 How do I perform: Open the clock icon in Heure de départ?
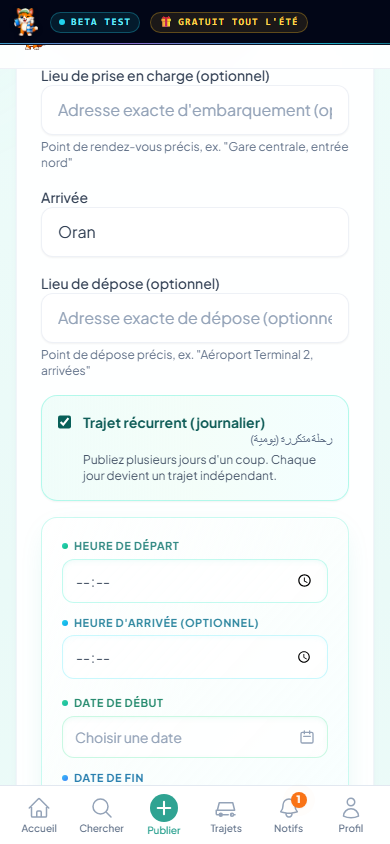pos(304,581)
